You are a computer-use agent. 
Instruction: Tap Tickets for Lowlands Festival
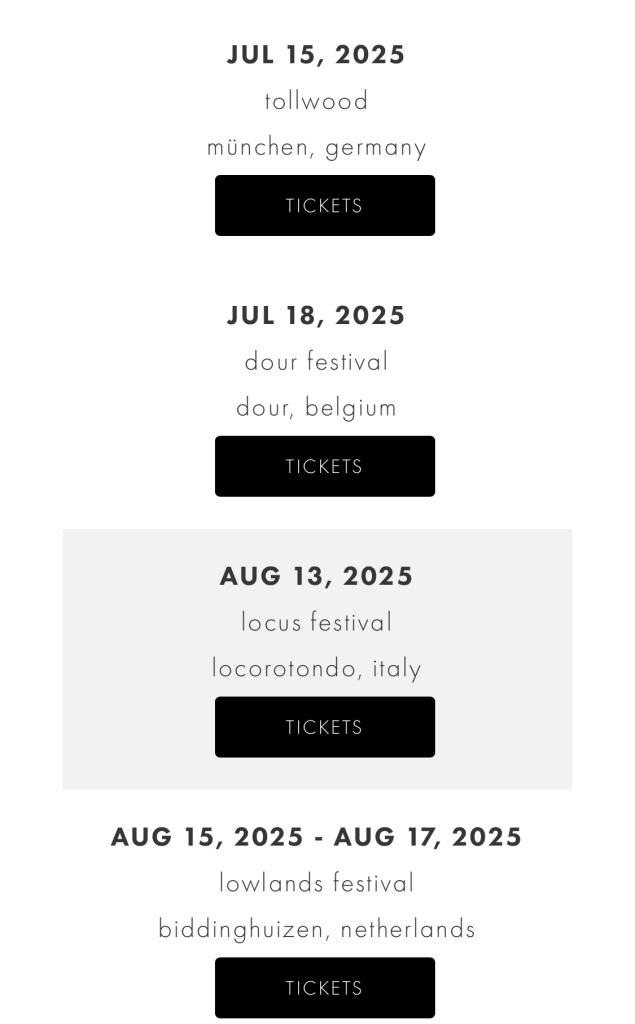point(325,987)
